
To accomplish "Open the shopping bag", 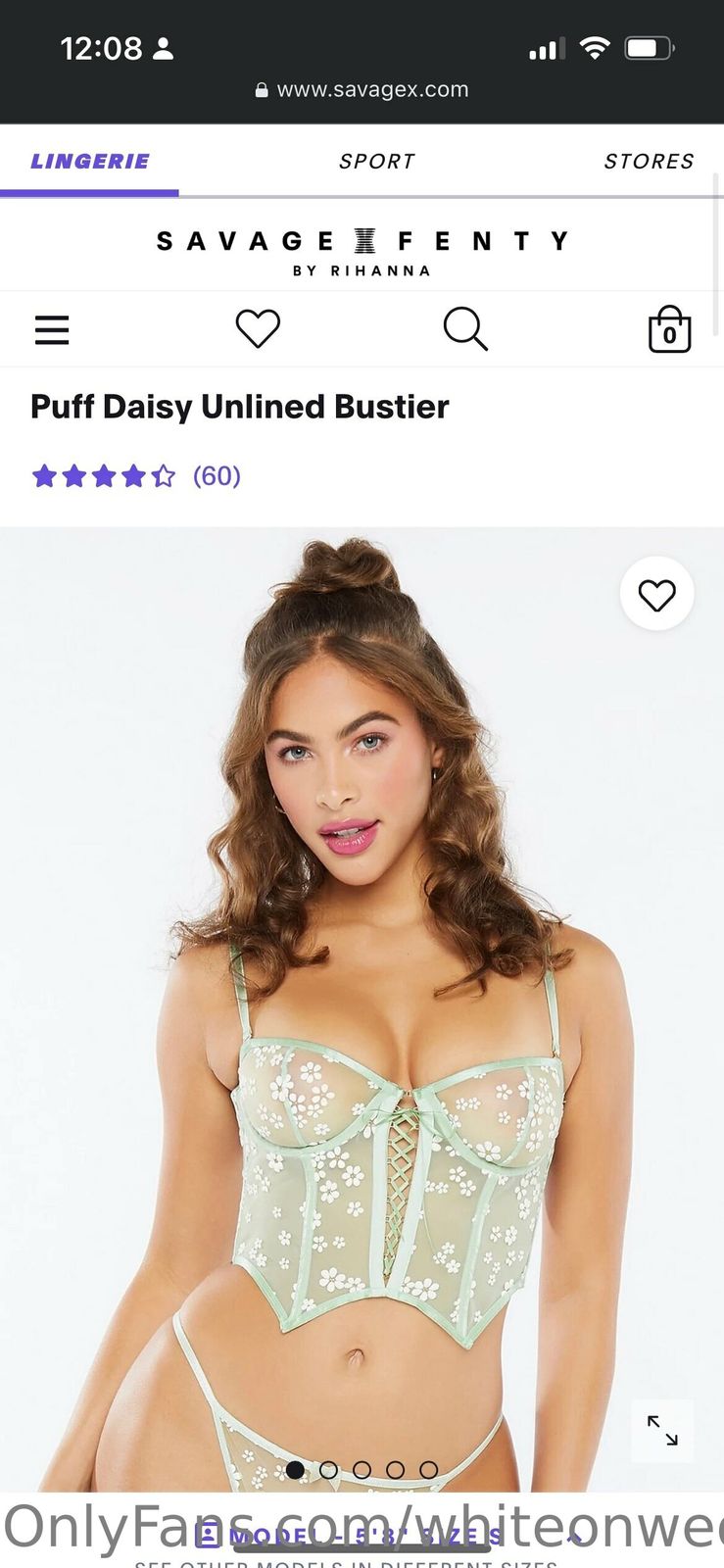I will [669, 329].
